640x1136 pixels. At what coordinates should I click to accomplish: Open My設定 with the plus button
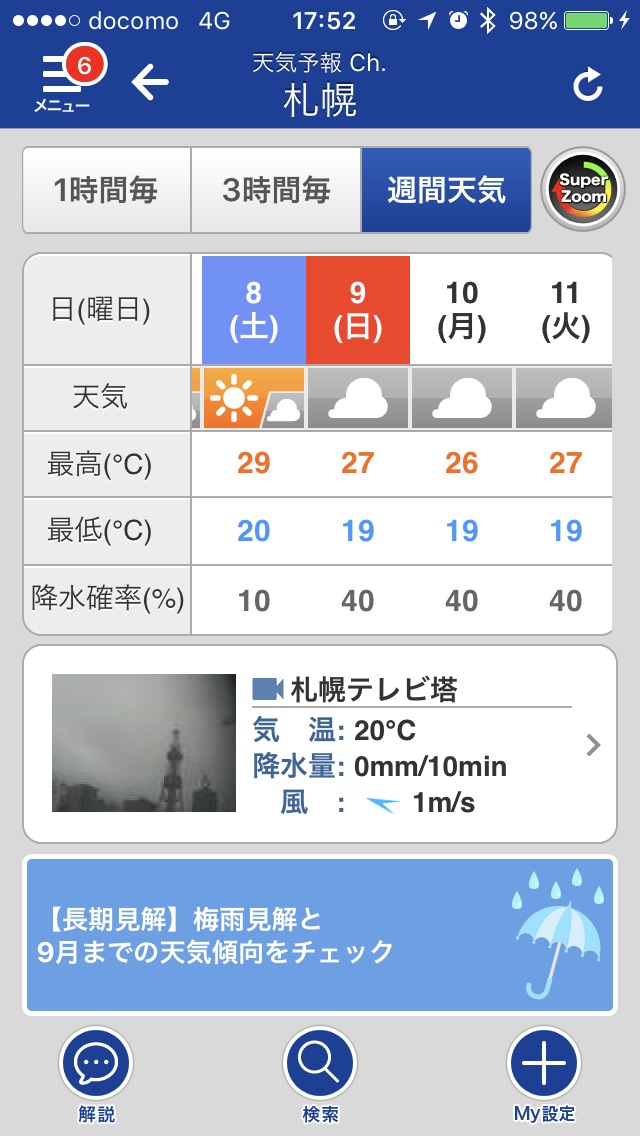tap(544, 1066)
